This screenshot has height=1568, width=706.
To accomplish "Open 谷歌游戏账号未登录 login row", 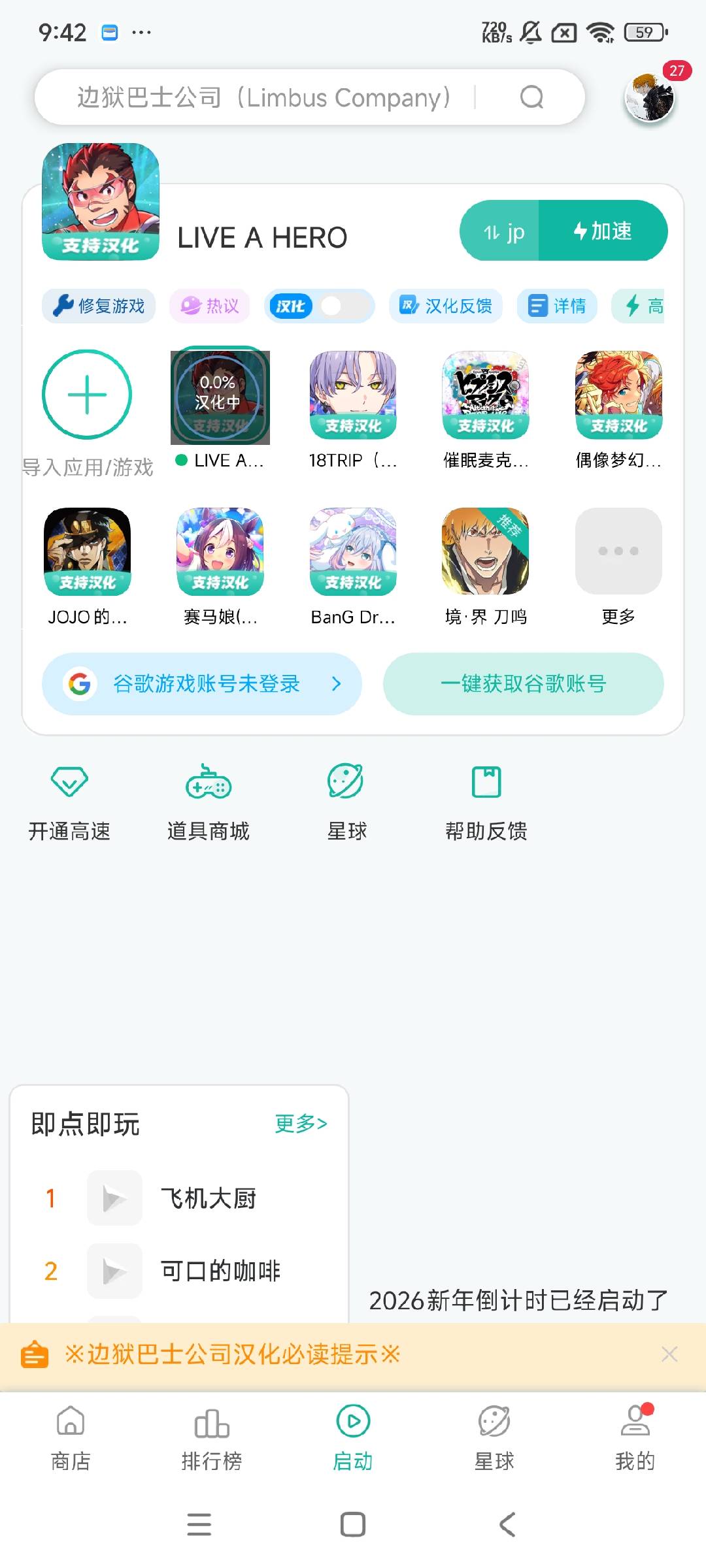I will pos(202,684).
